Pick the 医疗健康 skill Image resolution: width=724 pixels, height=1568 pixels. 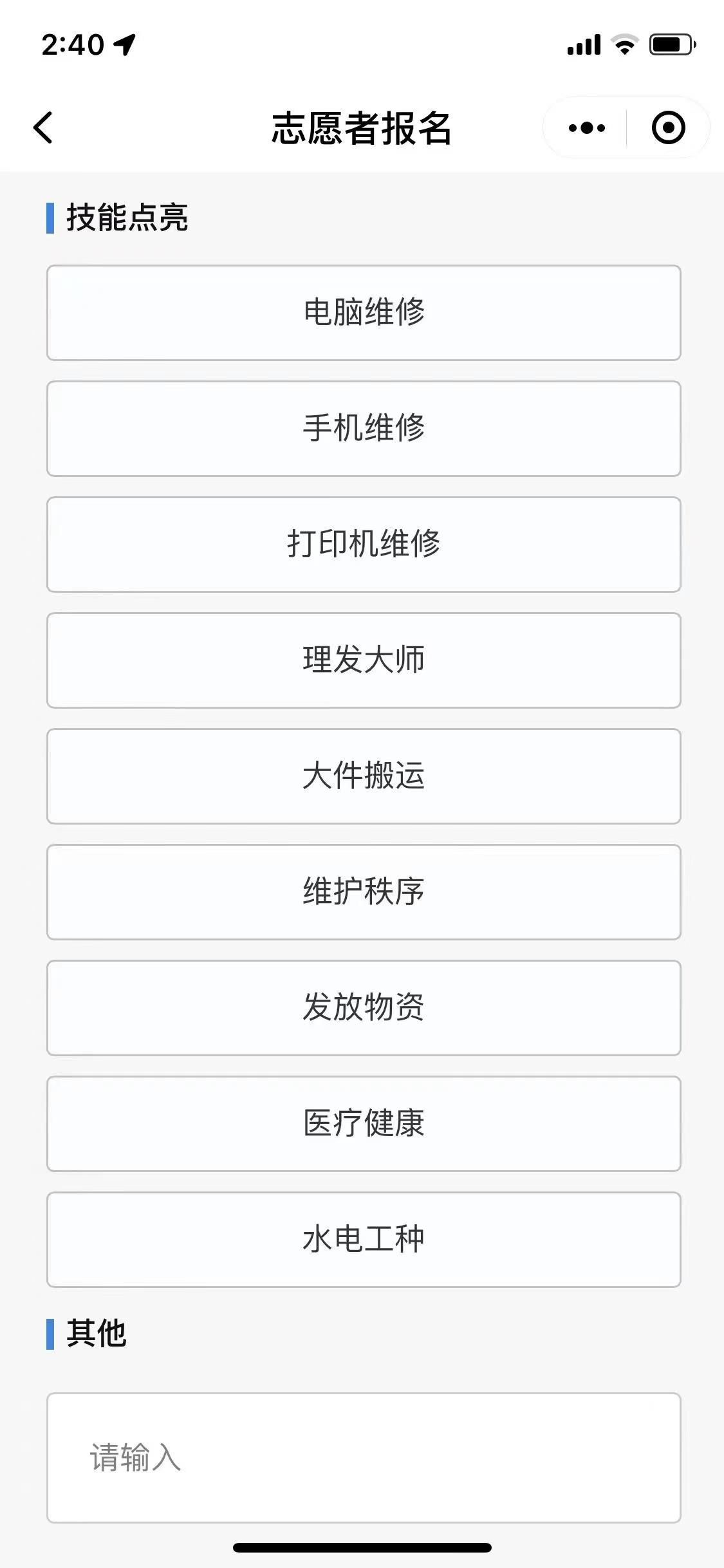(x=364, y=1124)
